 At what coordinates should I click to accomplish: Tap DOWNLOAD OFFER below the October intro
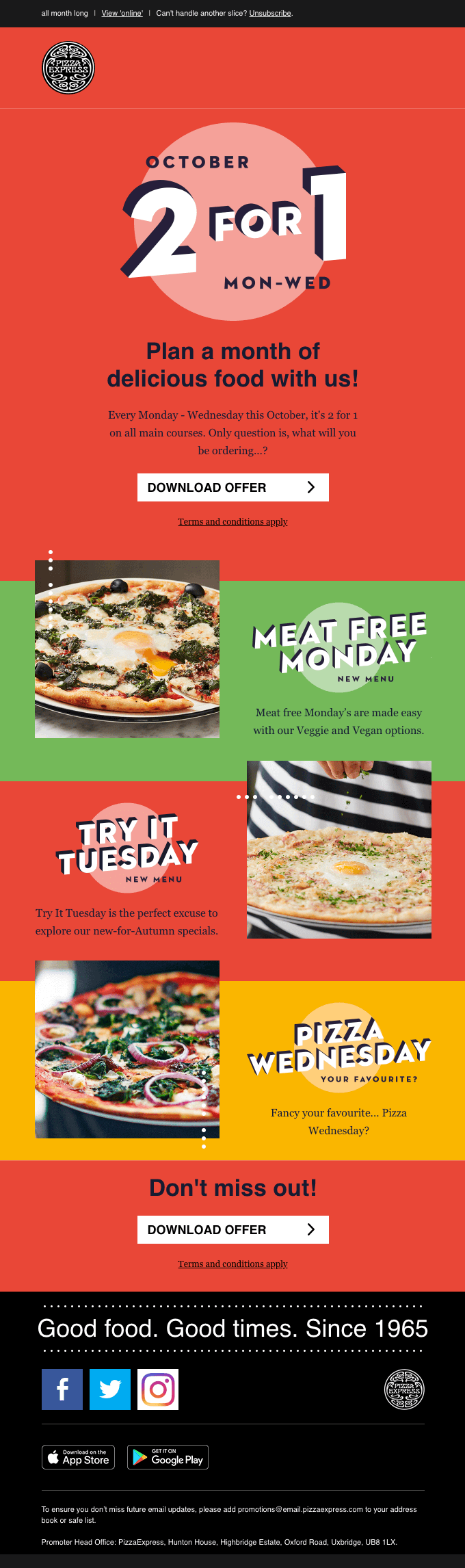pyautogui.click(x=232, y=487)
